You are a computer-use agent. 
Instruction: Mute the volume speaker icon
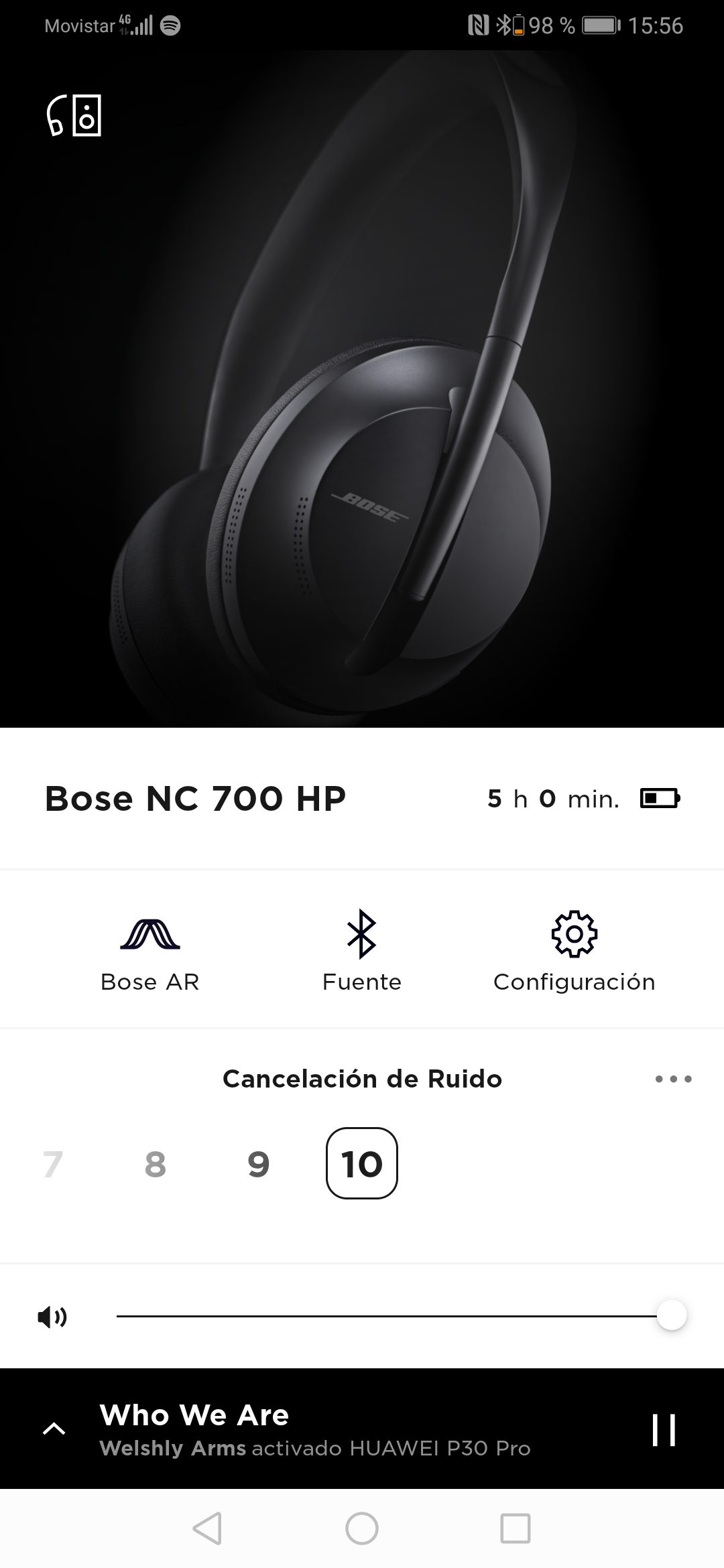click(x=52, y=1317)
